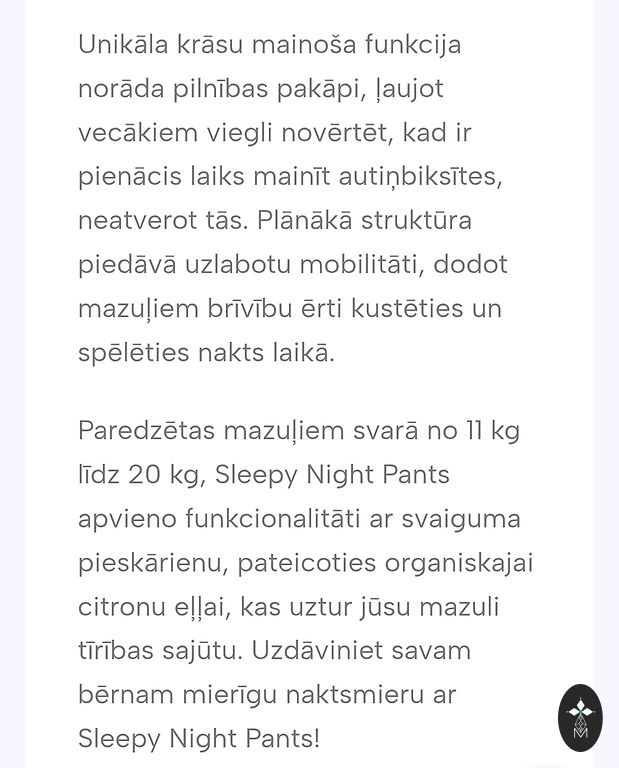
Task: Open the floating dark oval widget button
Action: 580,717
